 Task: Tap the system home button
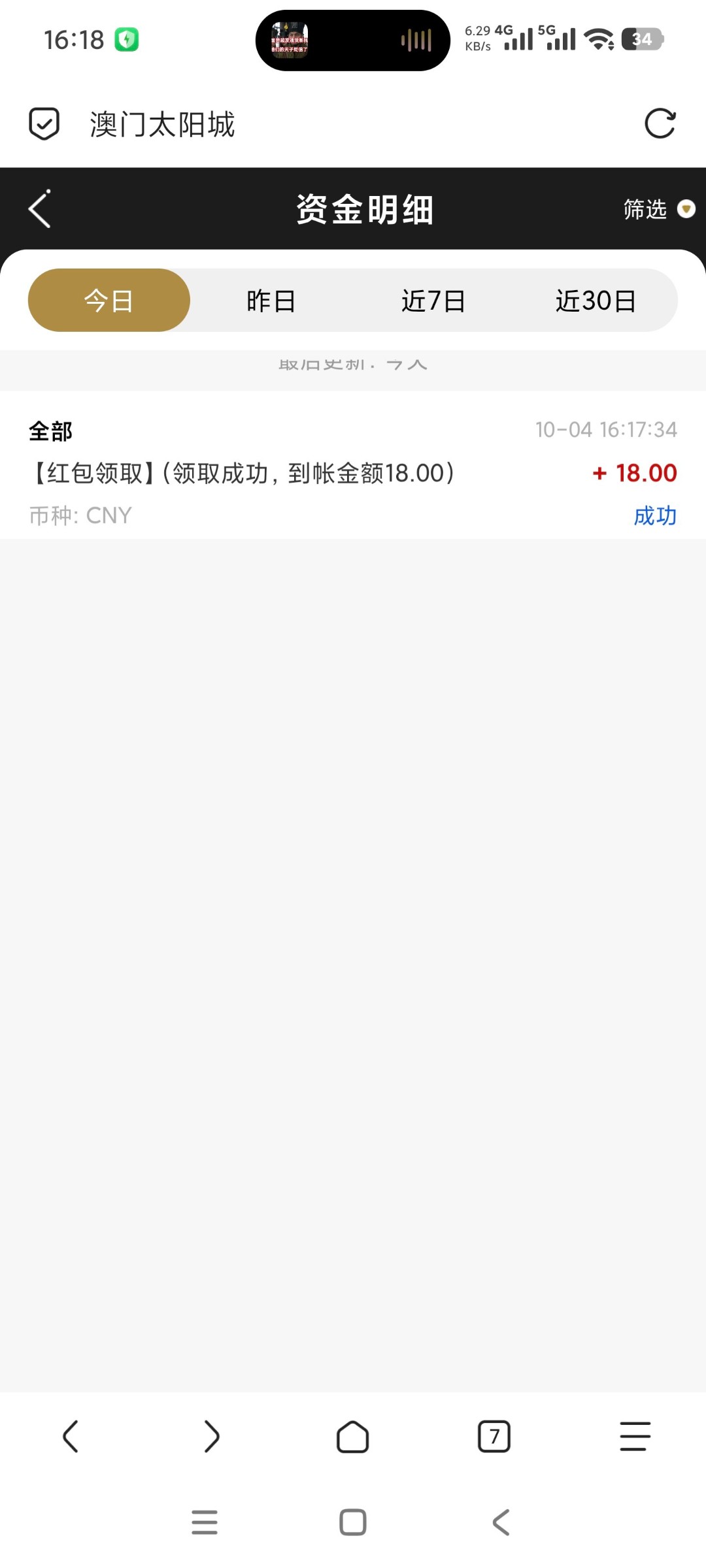pyautogui.click(x=353, y=1522)
